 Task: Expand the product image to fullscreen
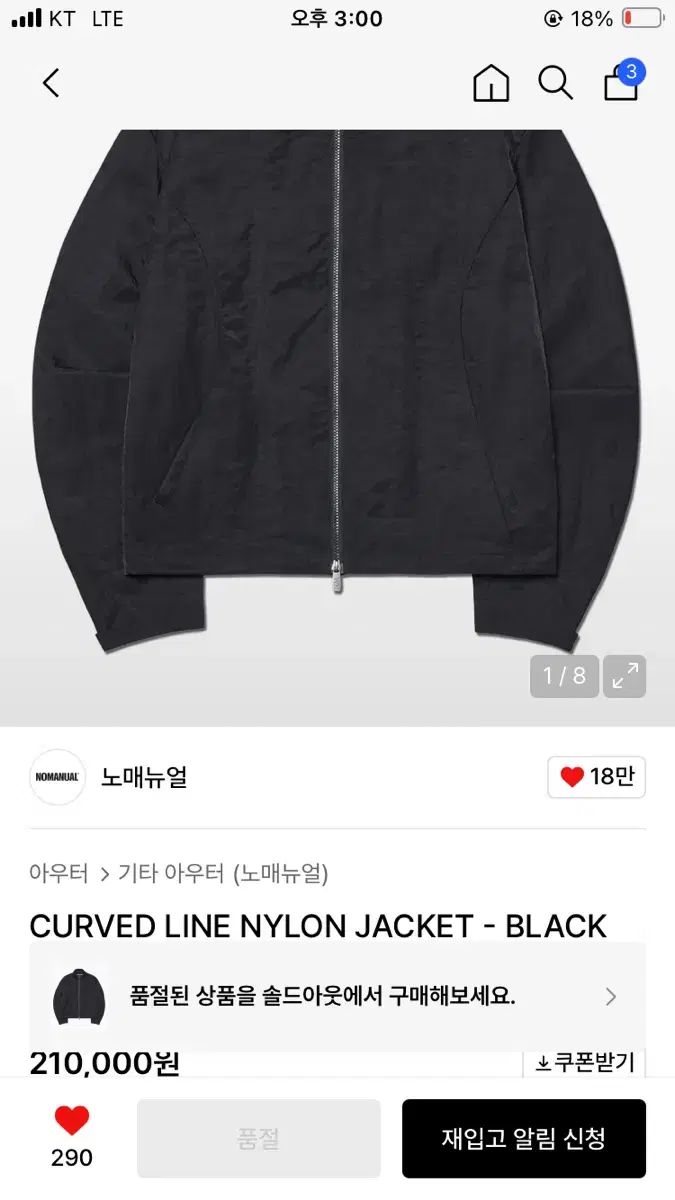[x=626, y=677]
